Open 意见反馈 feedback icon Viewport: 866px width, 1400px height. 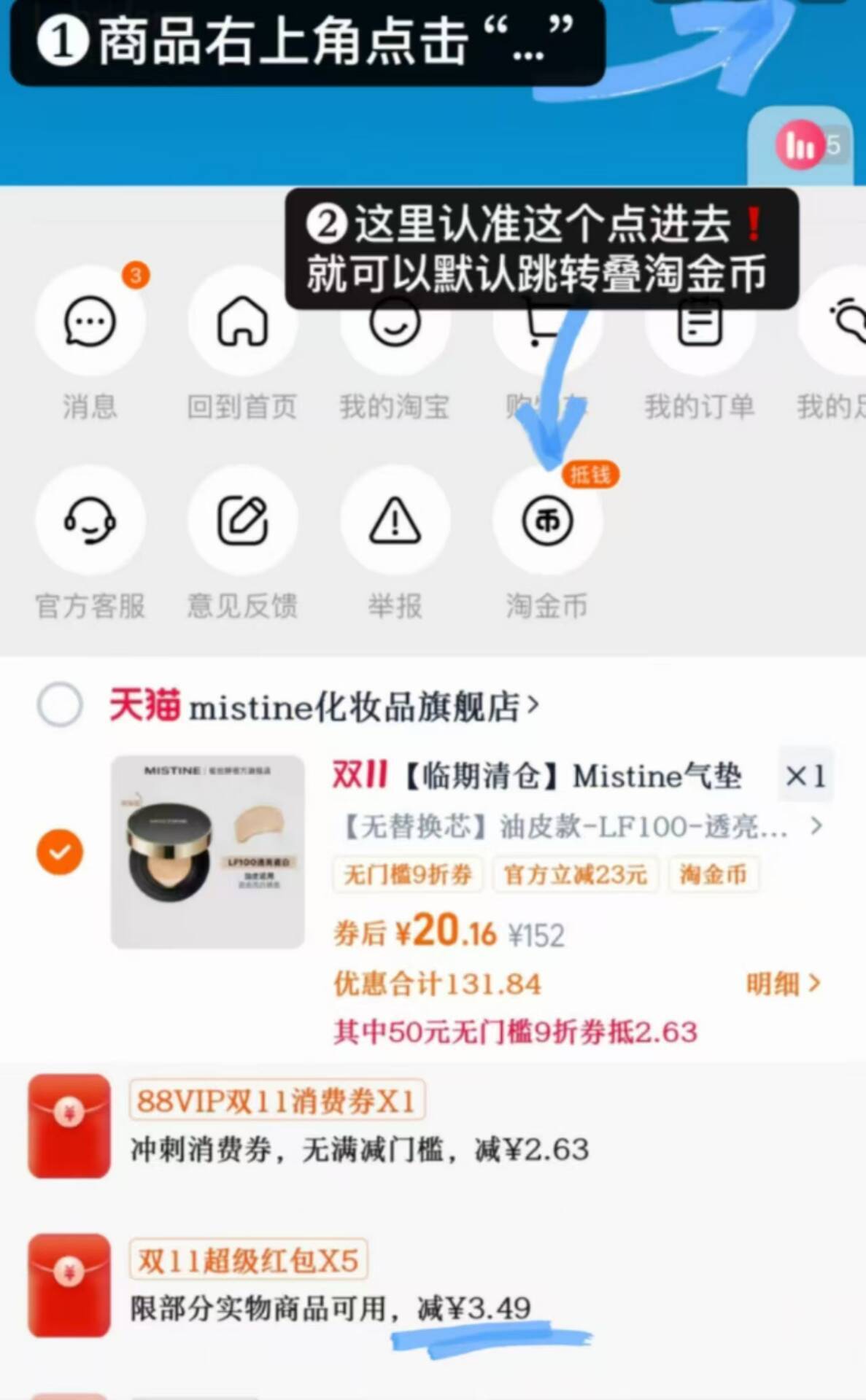click(x=242, y=521)
